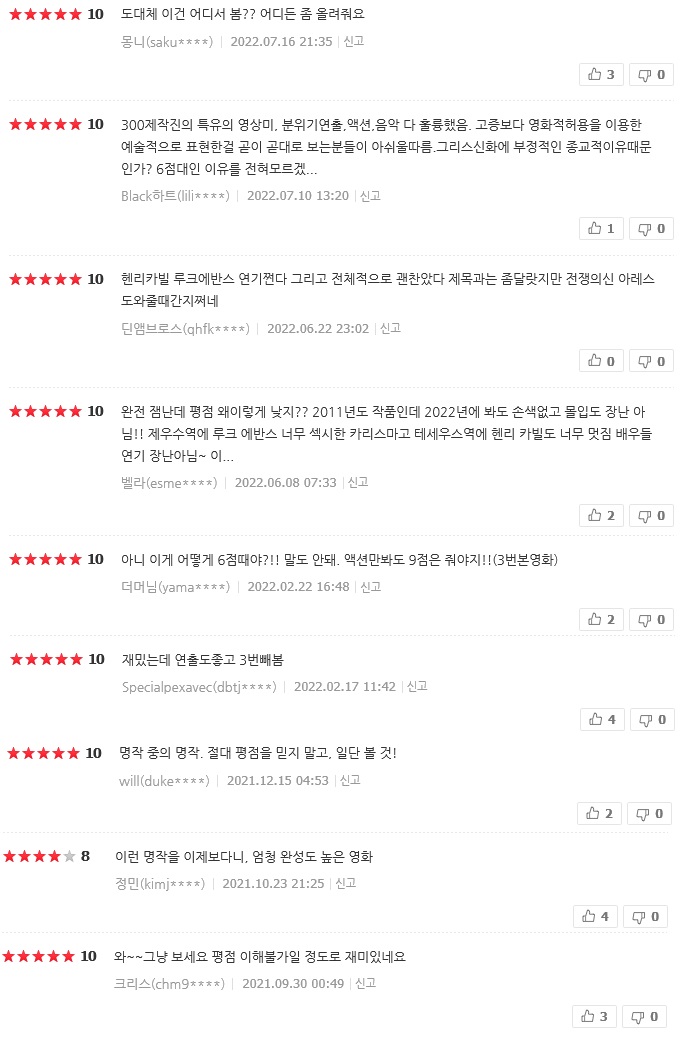This screenshot has height=1039, width=684.
Task: Report 정민(kimj****)'s review
Action: pyautogui.click(x=345, y=883)
